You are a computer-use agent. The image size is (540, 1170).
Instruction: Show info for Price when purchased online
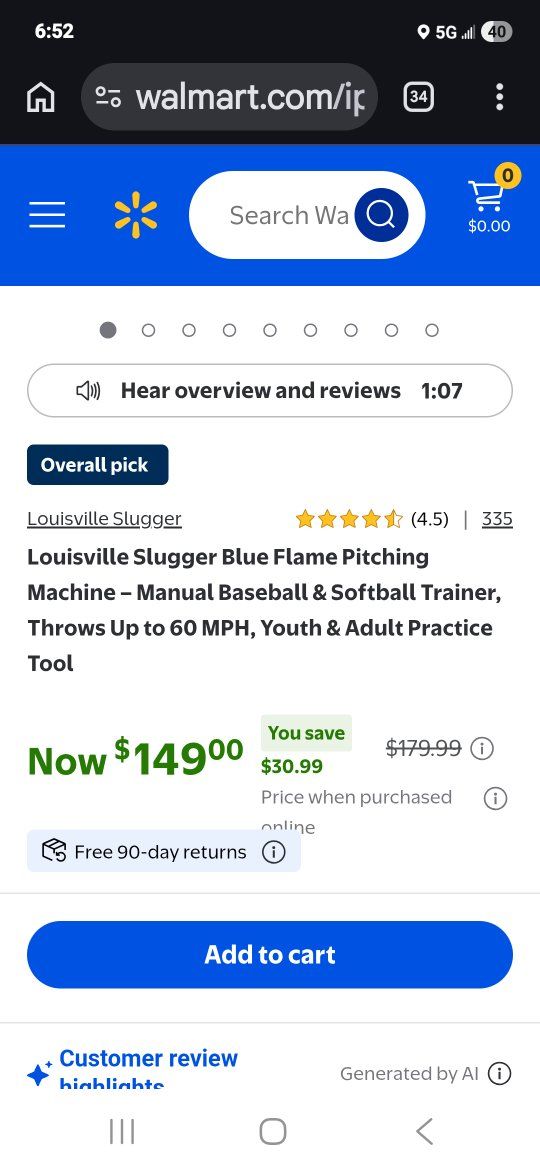click(x=495, y=798)
